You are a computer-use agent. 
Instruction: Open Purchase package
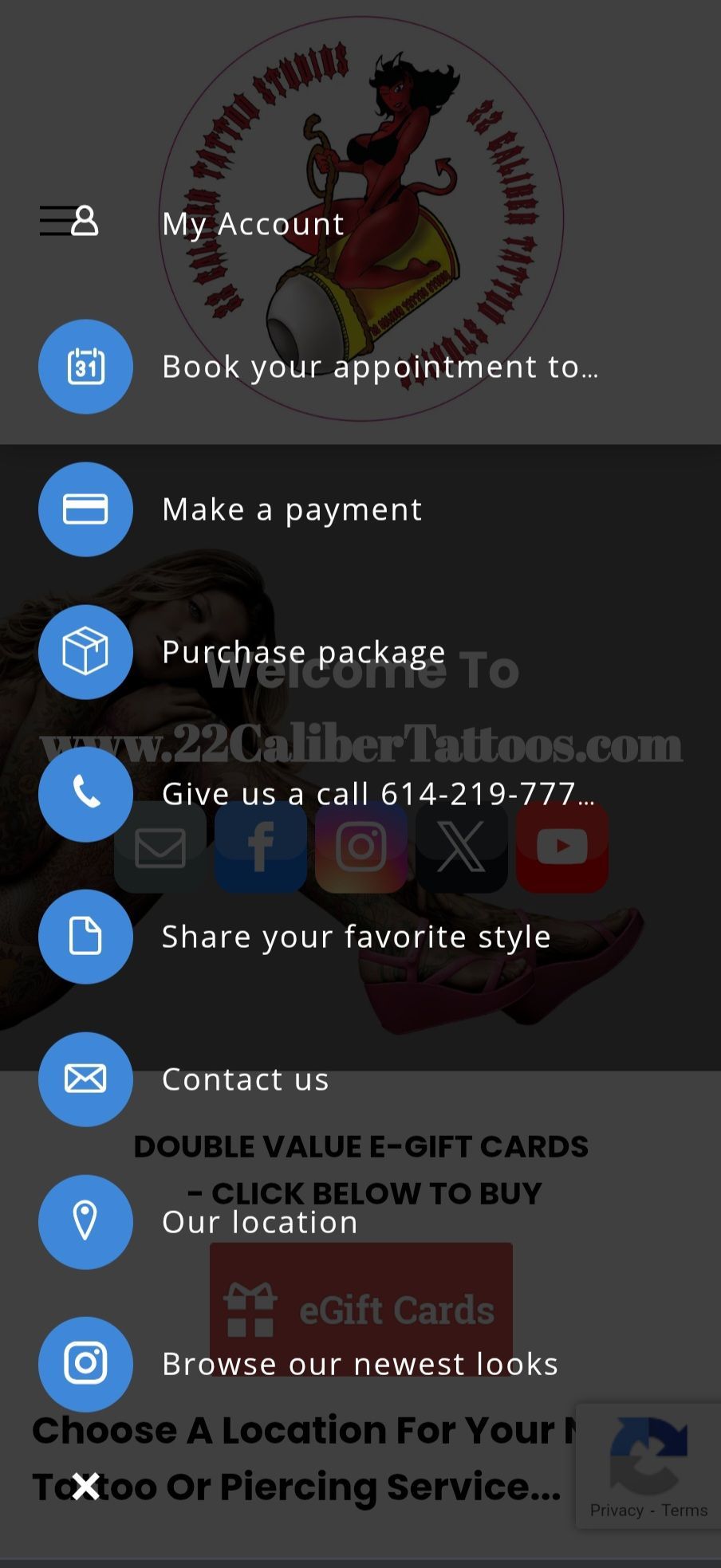click(x=85, y=652)
